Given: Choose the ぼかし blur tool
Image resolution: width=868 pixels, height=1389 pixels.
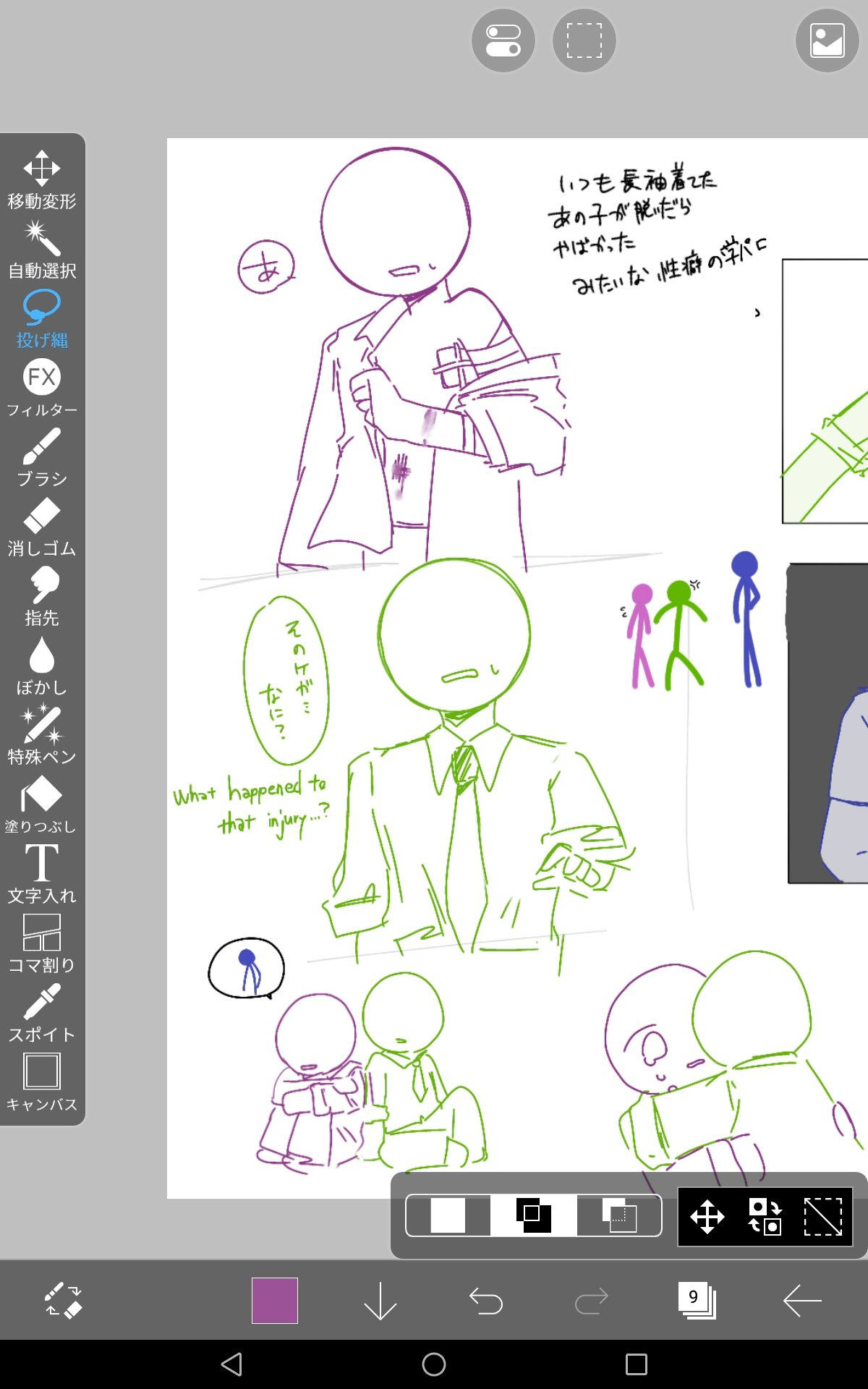Looking at the screenshot, I should coord(42,666).
